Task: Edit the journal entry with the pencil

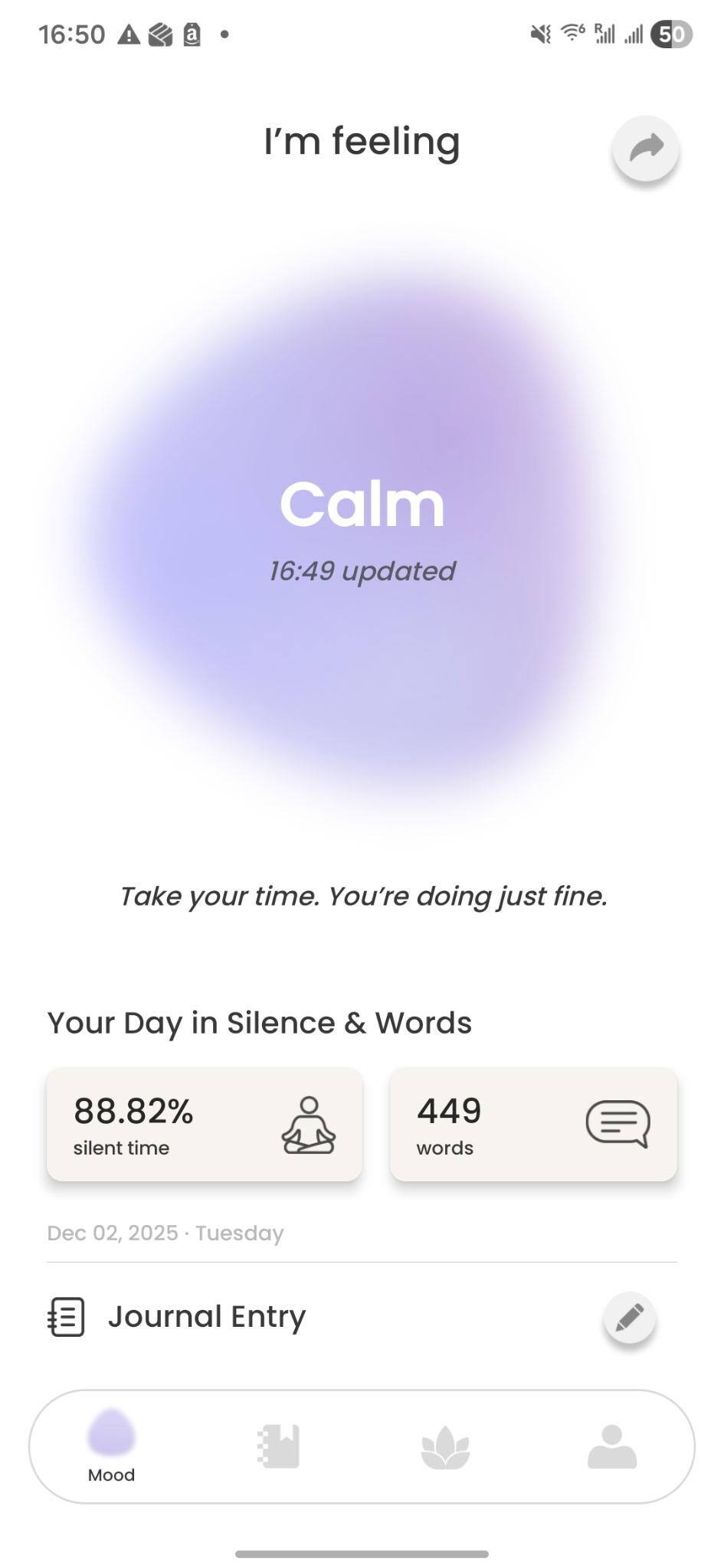Action: [629, 1318]
